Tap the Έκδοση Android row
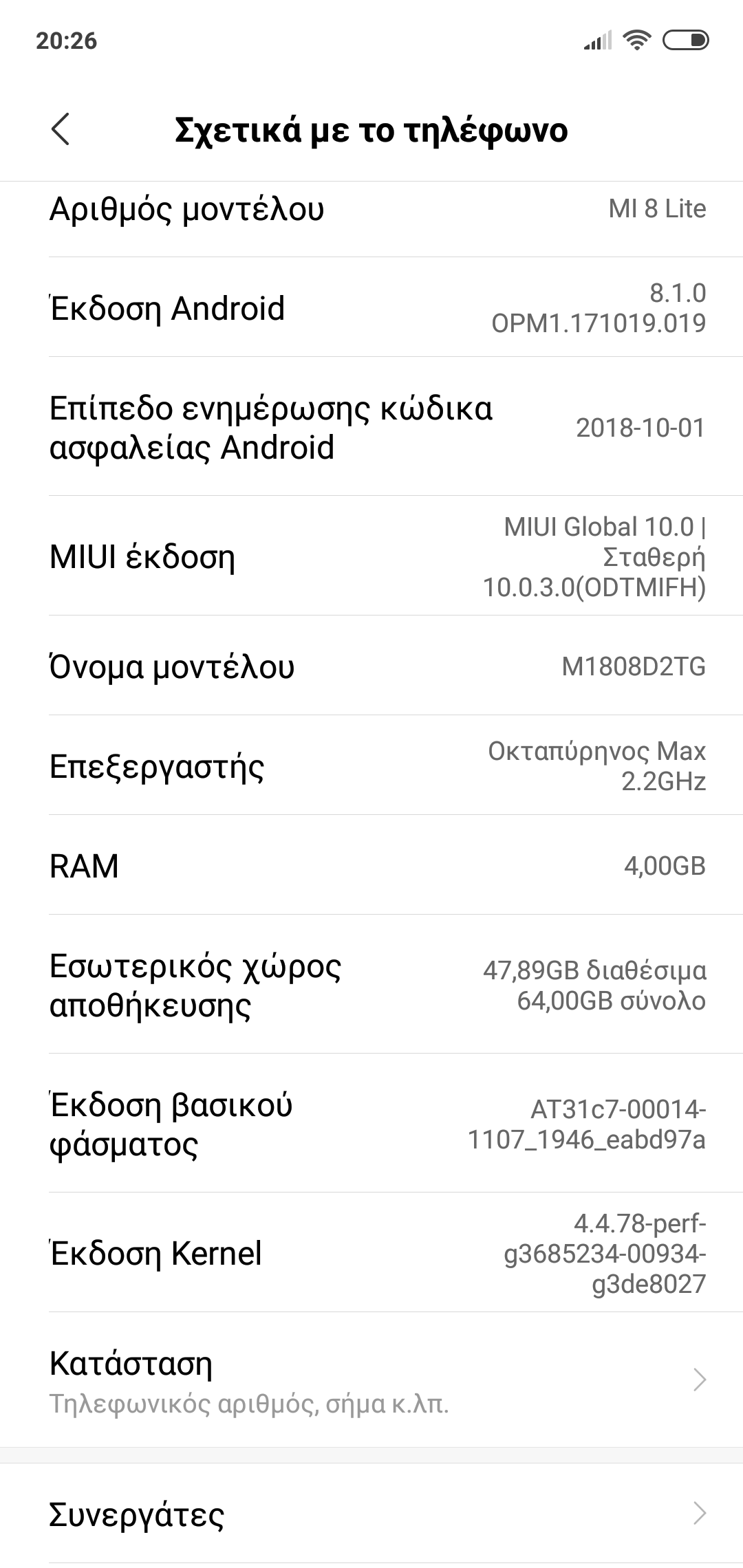743x1568 pixels. coord(371,307)
